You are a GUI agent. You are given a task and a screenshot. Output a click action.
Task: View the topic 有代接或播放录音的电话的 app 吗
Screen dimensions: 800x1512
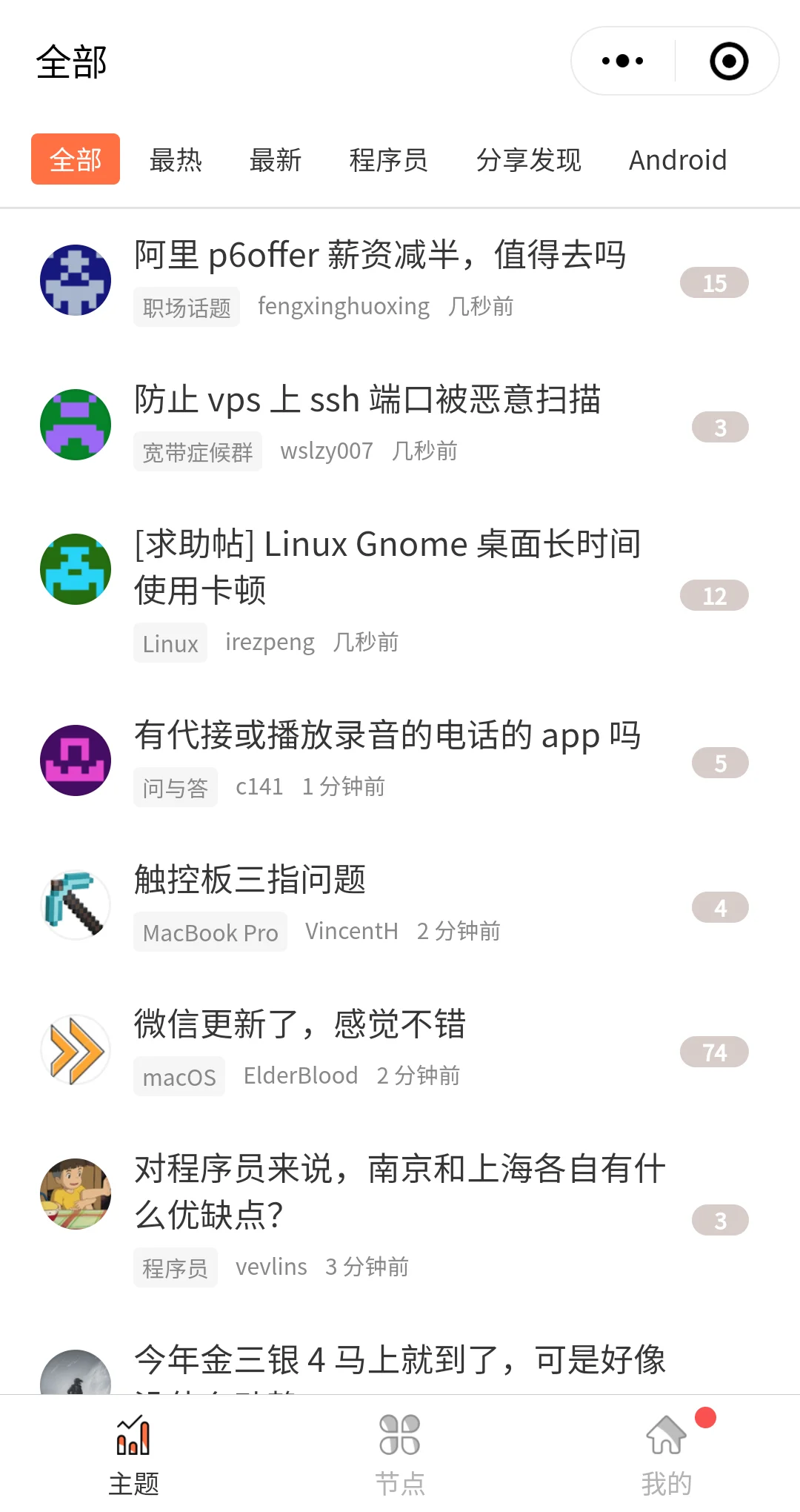(x=387, y=735)
